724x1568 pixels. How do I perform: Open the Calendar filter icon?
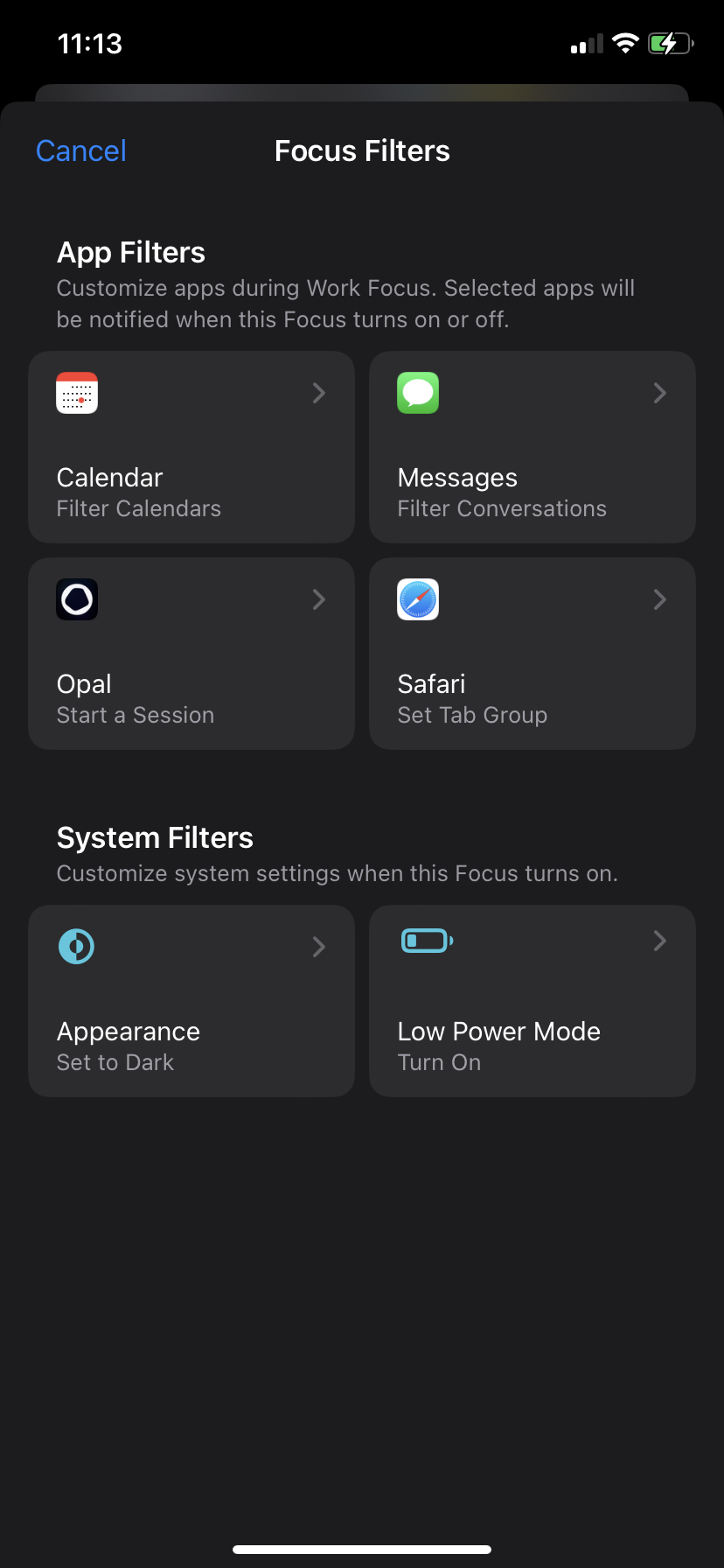click(77, 393)
